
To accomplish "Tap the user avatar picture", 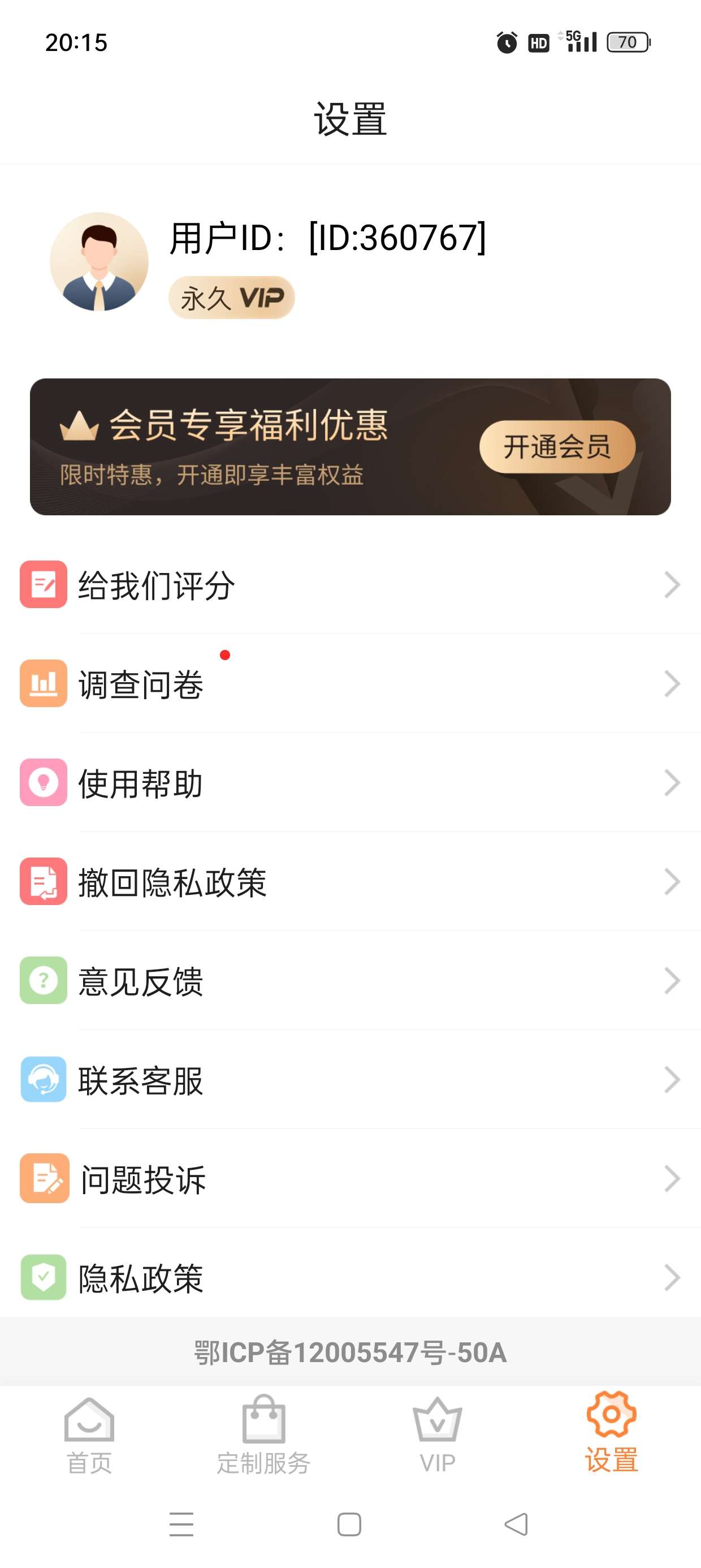I will tap(99, 262).
